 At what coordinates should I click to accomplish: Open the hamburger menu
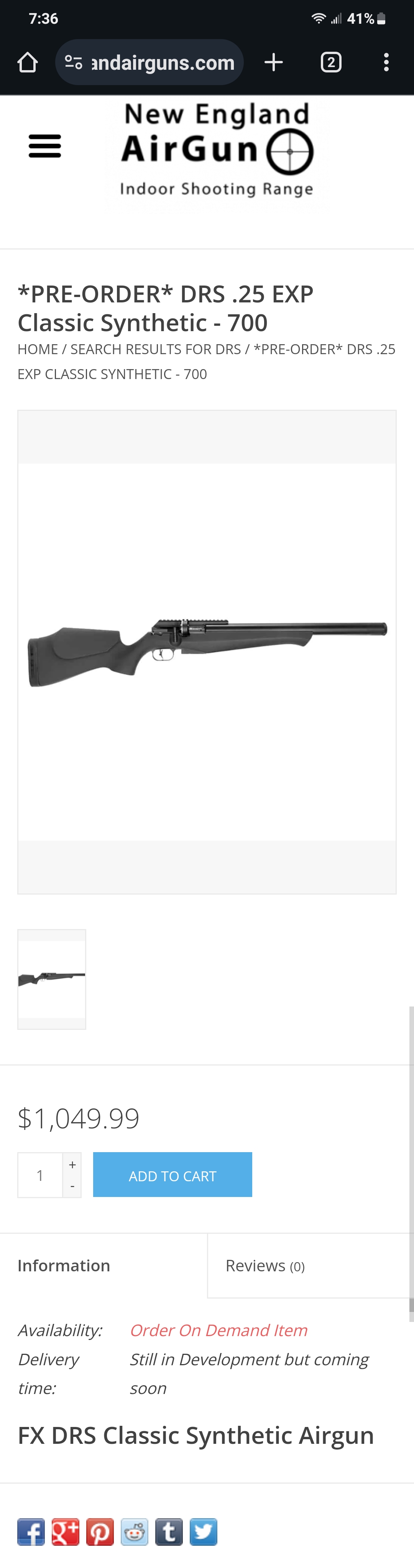pyautogui.click(x=44, y=146)
